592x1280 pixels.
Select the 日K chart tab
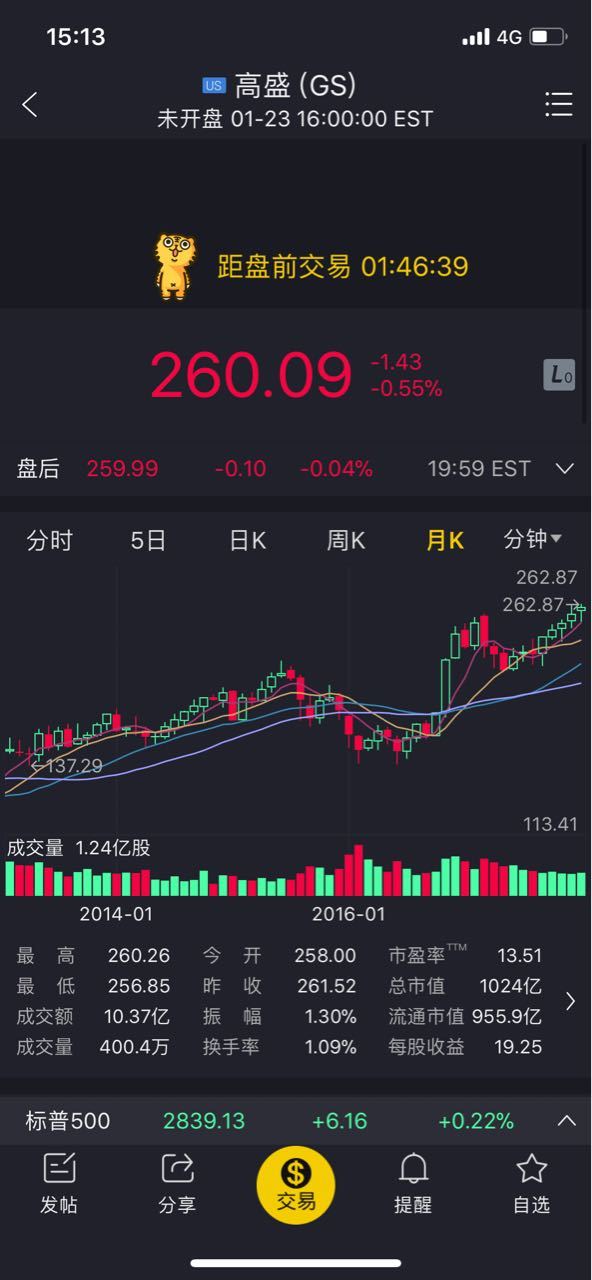(247, 541)
